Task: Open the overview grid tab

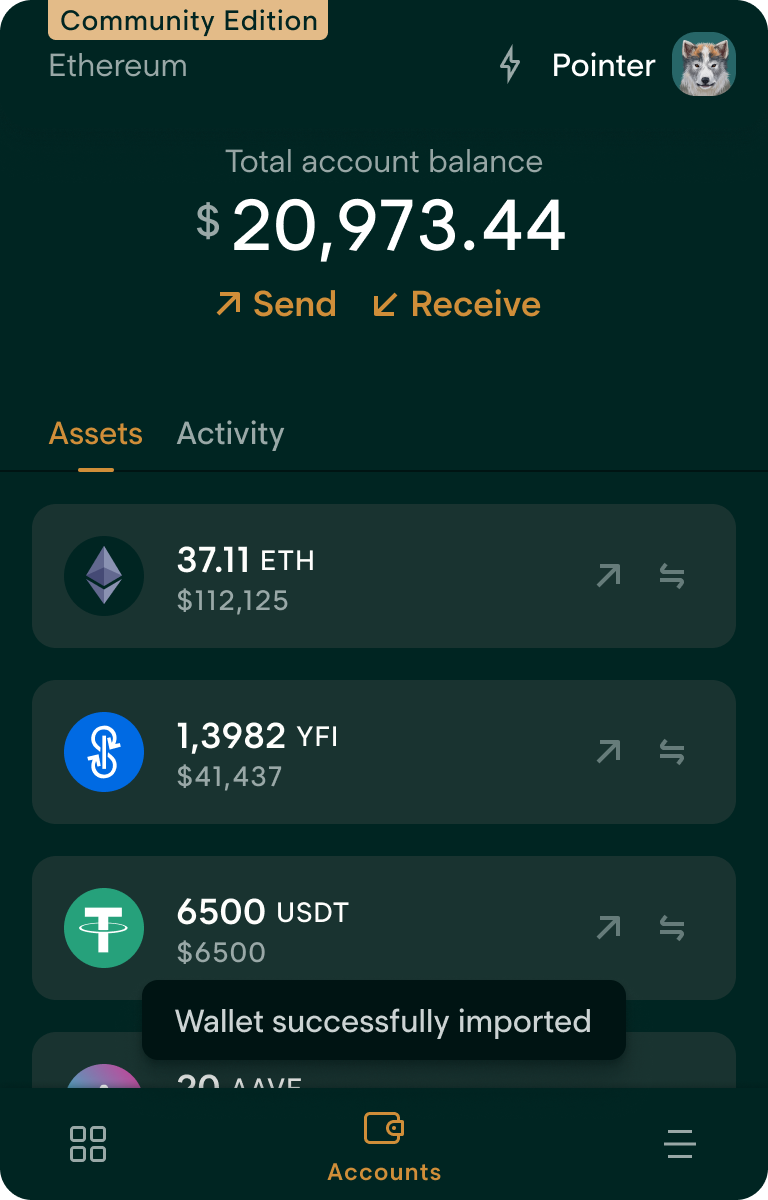Action: pos(88,1144)
